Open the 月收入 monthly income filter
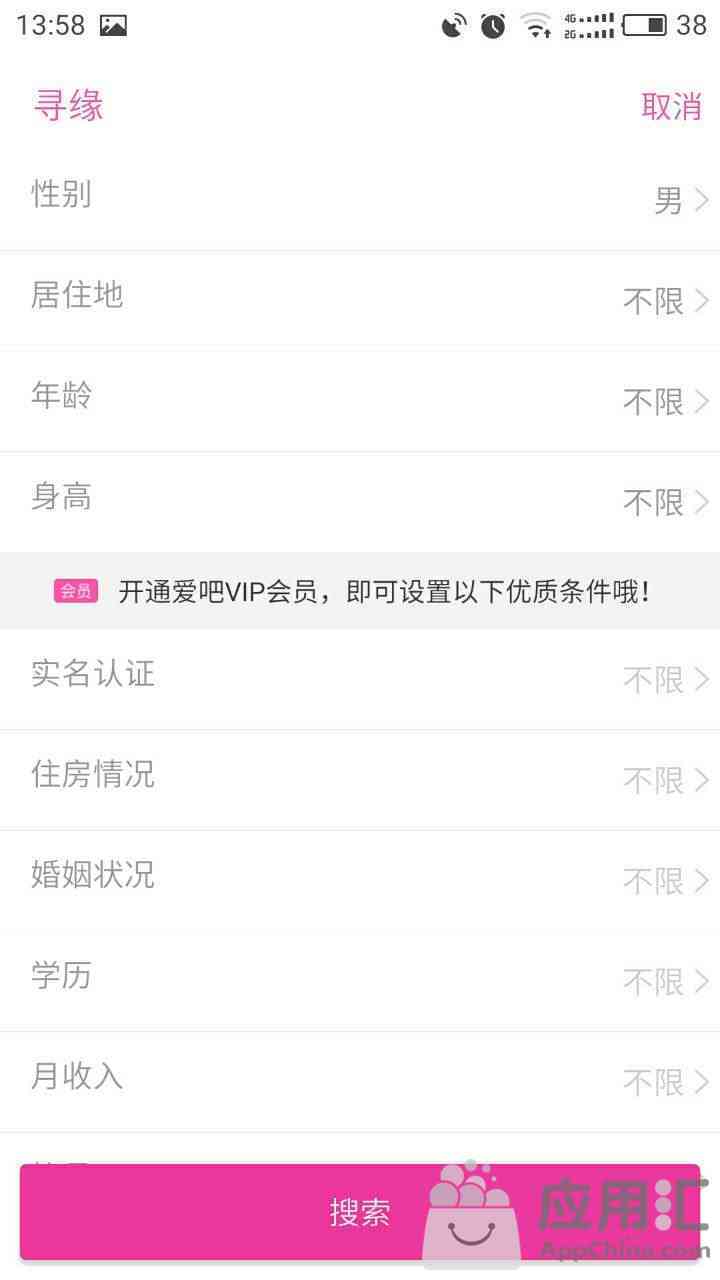 click(x=360, y=1080)
